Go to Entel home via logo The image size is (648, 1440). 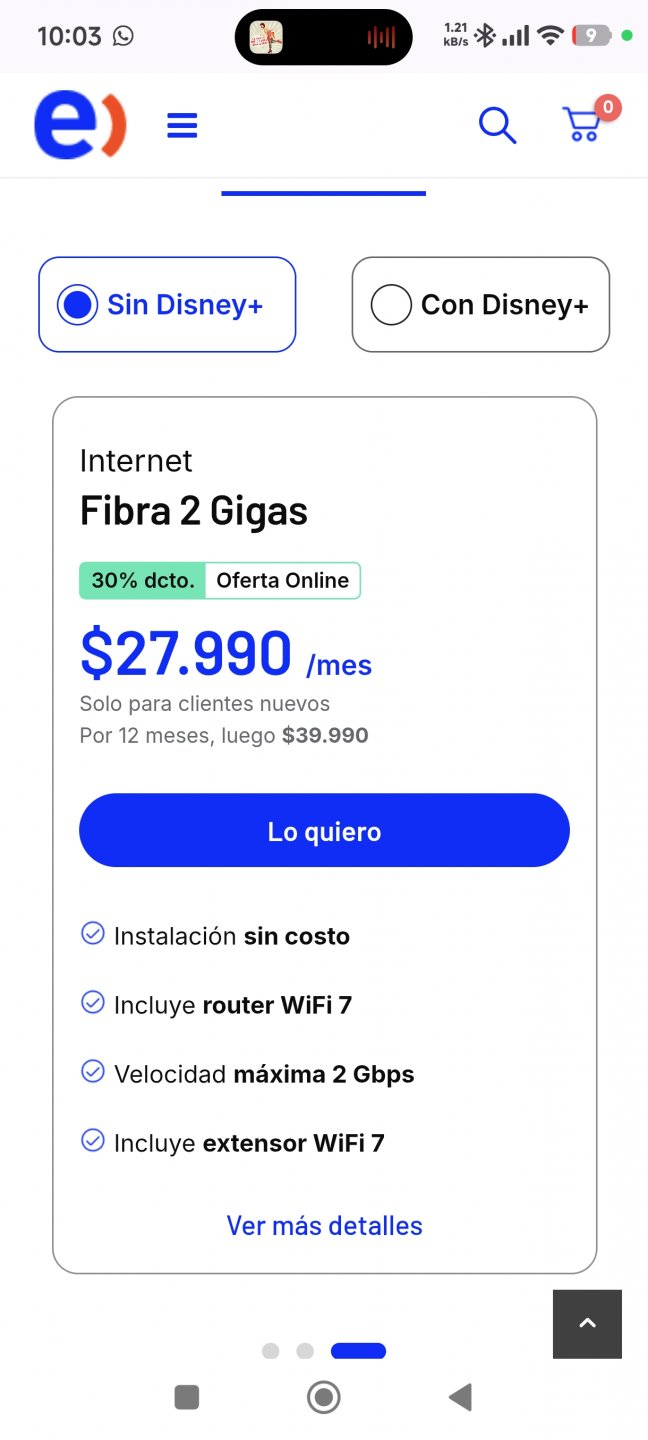coord(79,125)
